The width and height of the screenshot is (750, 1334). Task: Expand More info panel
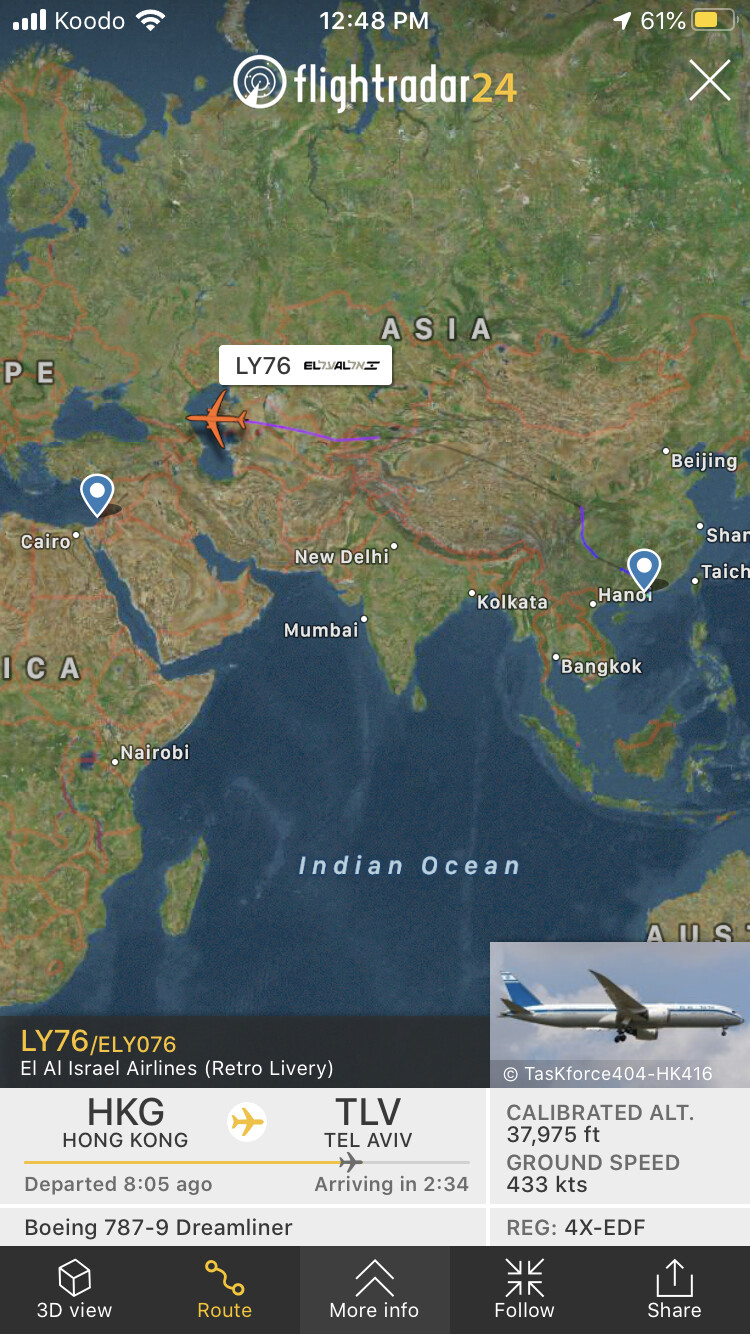pyautogui.click(x=374, y=1290)
